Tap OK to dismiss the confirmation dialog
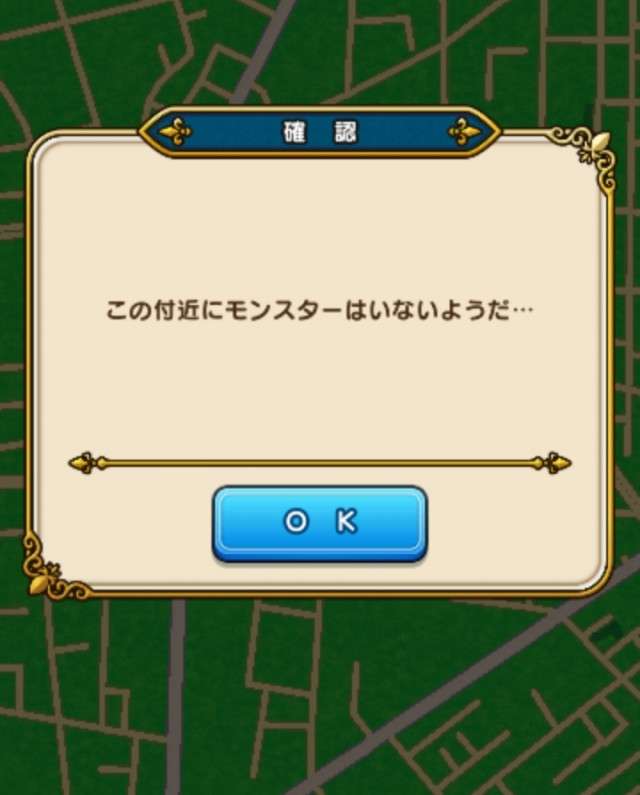 pos(319,522)
